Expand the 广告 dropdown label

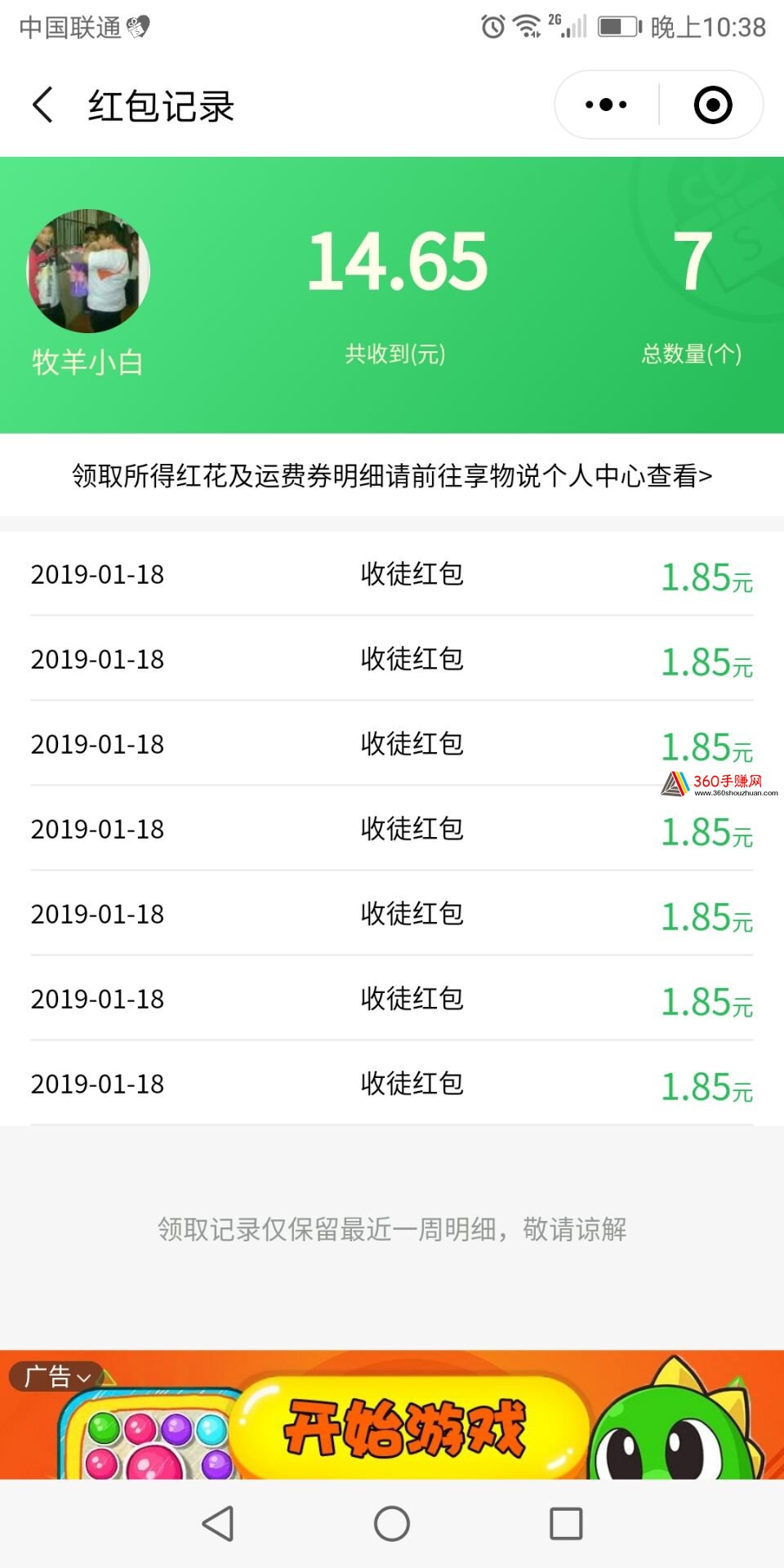pos(56,1376)
